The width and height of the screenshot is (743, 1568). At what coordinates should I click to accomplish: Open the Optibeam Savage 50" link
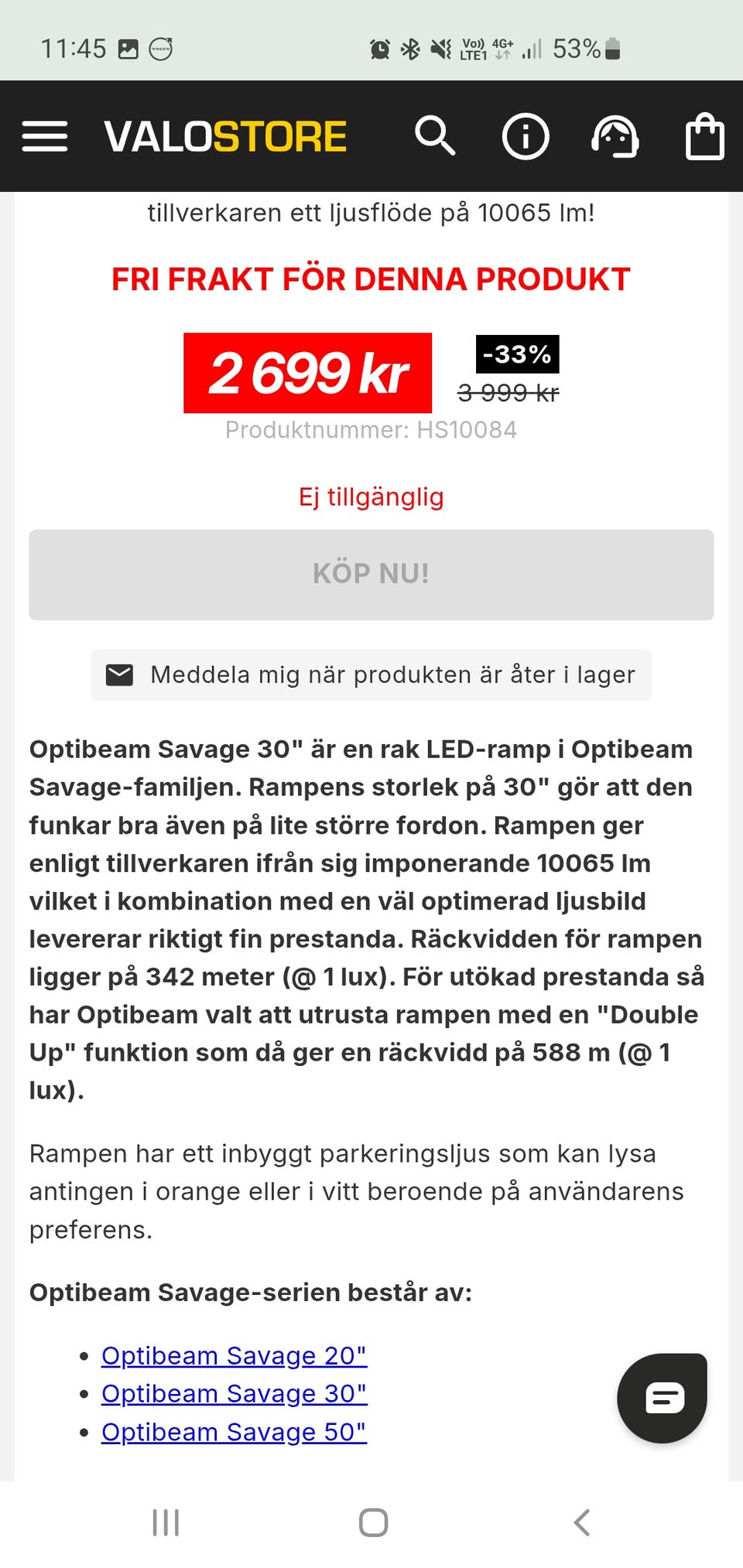(x=234, y=1432)
